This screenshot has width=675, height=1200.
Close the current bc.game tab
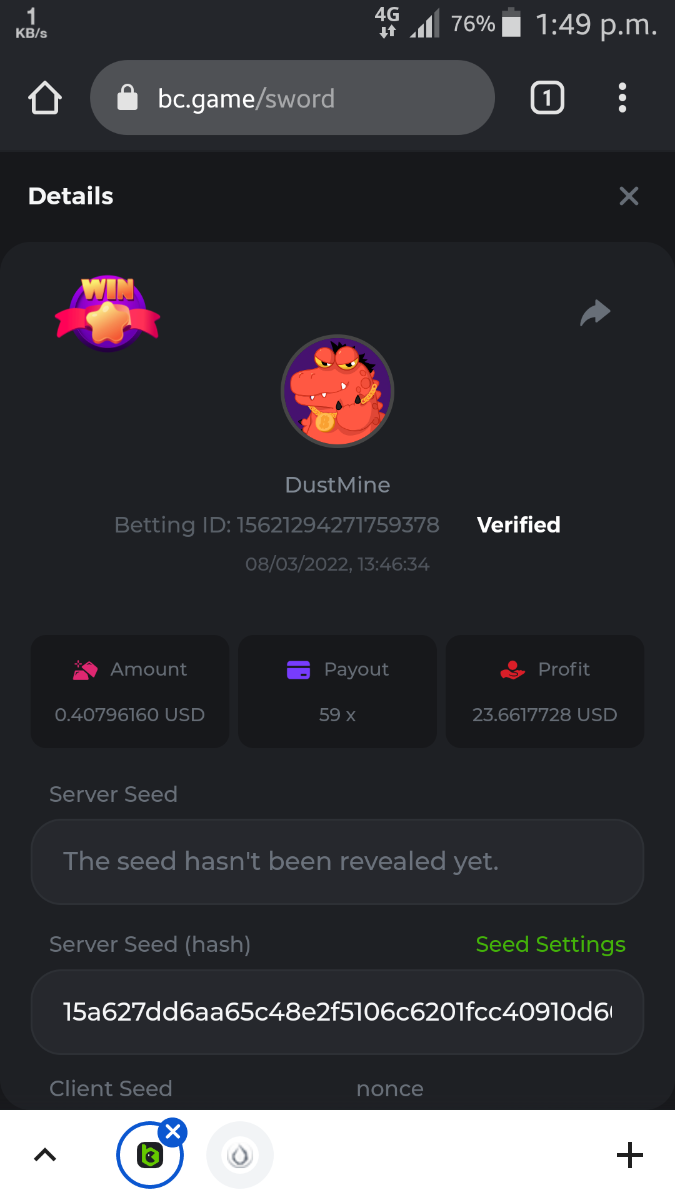click(x=173, y=1132)
